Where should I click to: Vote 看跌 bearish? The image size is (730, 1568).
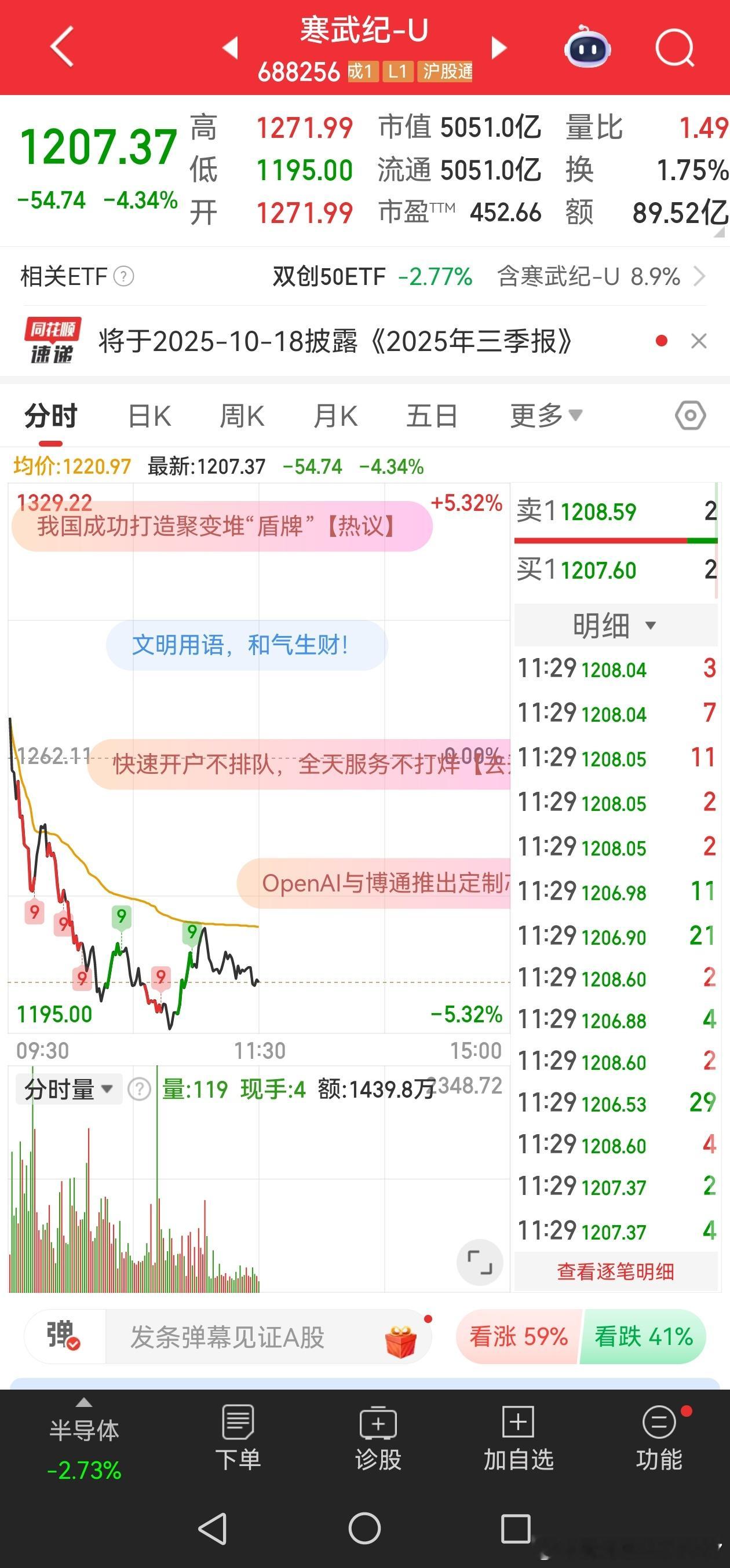point(643,1337)
